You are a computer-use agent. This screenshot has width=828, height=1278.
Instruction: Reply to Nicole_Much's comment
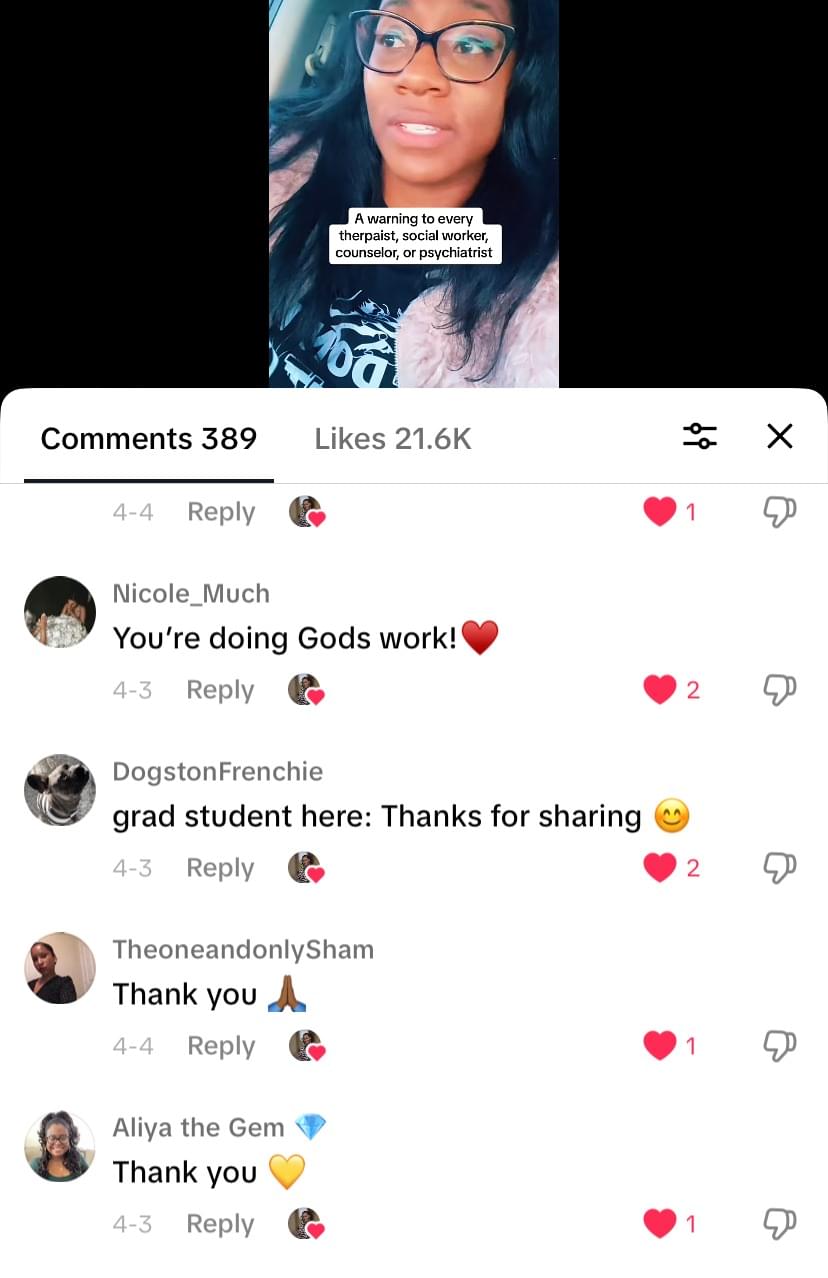point(220,690)
